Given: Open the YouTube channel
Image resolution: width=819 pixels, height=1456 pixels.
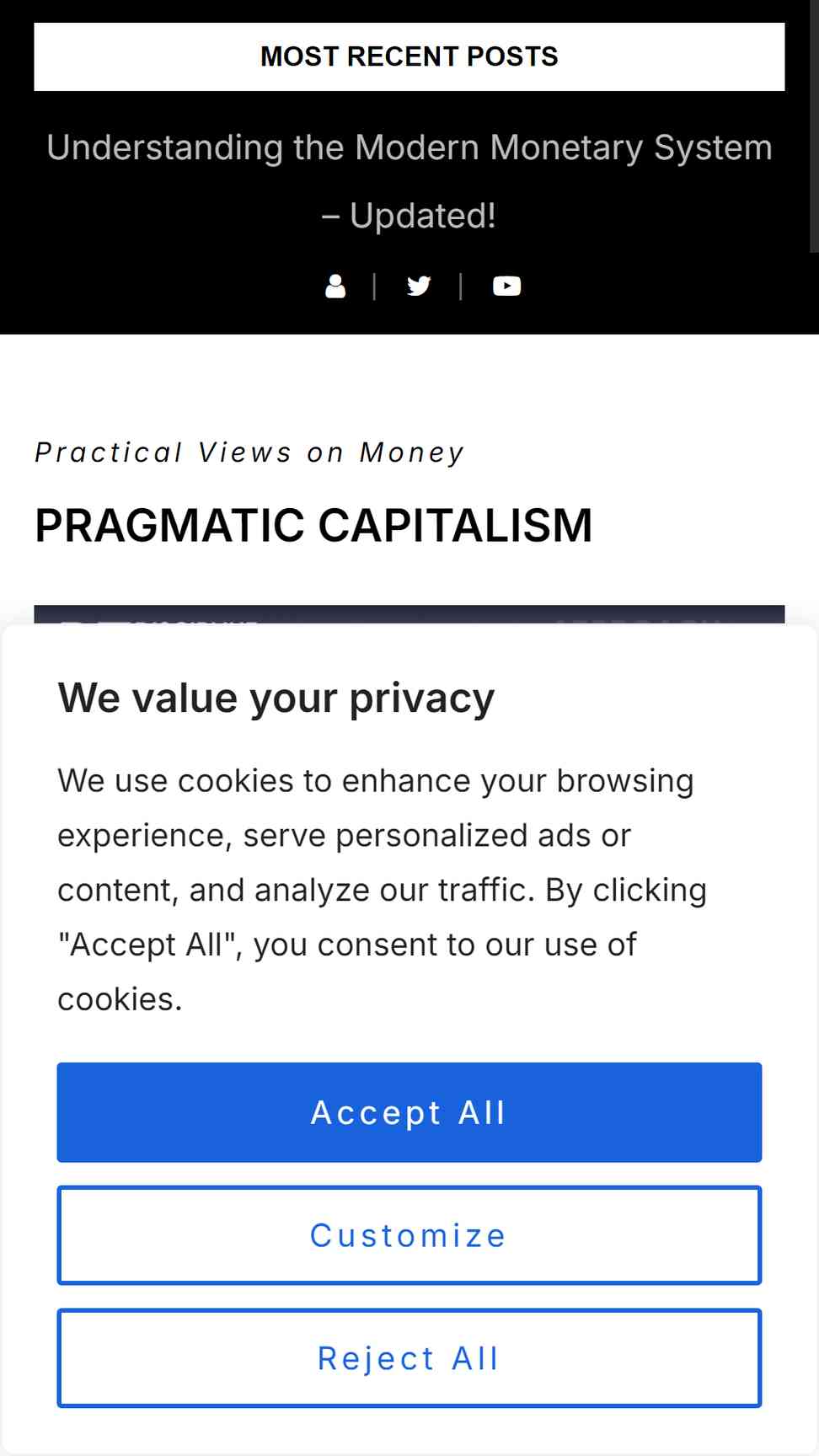Looking at the screenshot, I should tap(506, 286).
